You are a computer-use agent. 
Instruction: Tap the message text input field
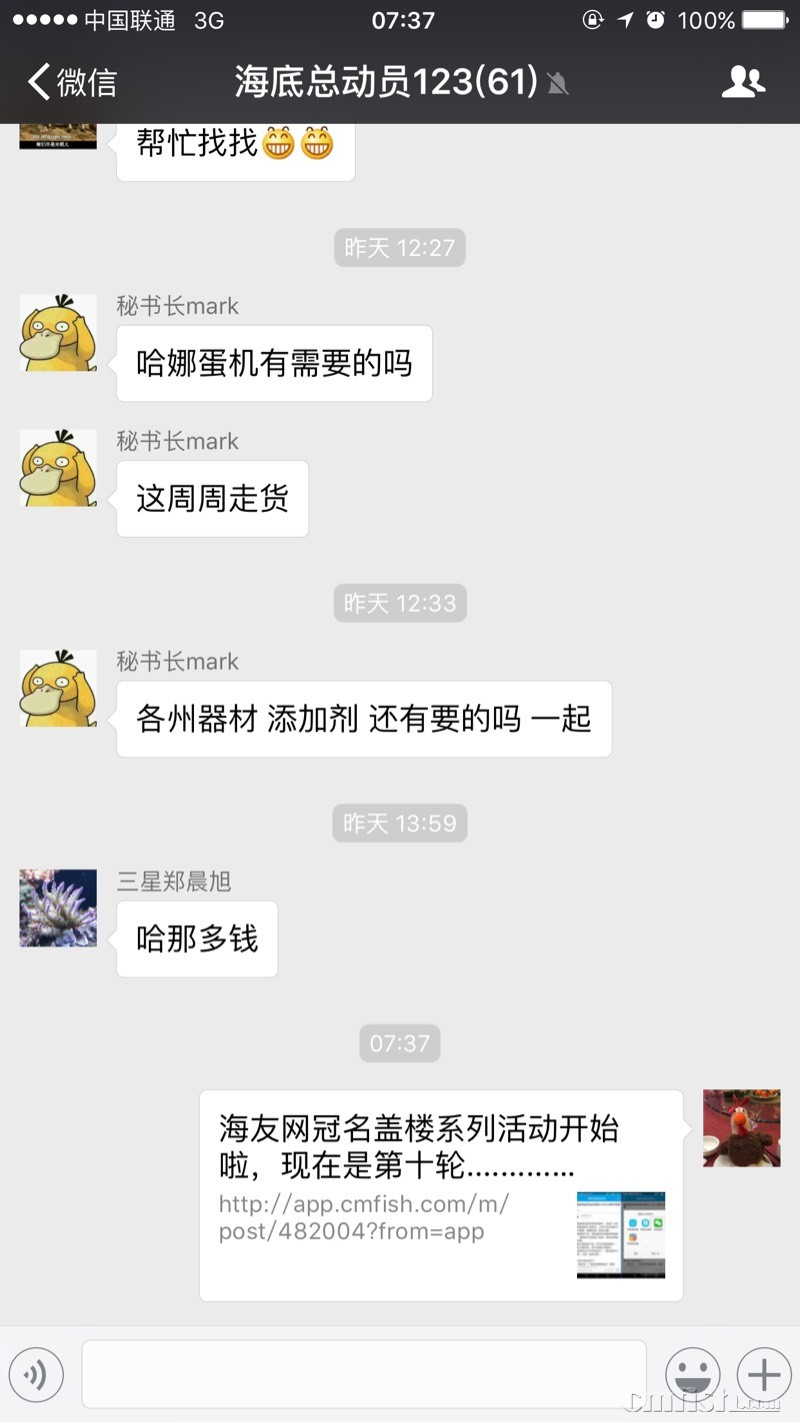[x=364, y=1374]
